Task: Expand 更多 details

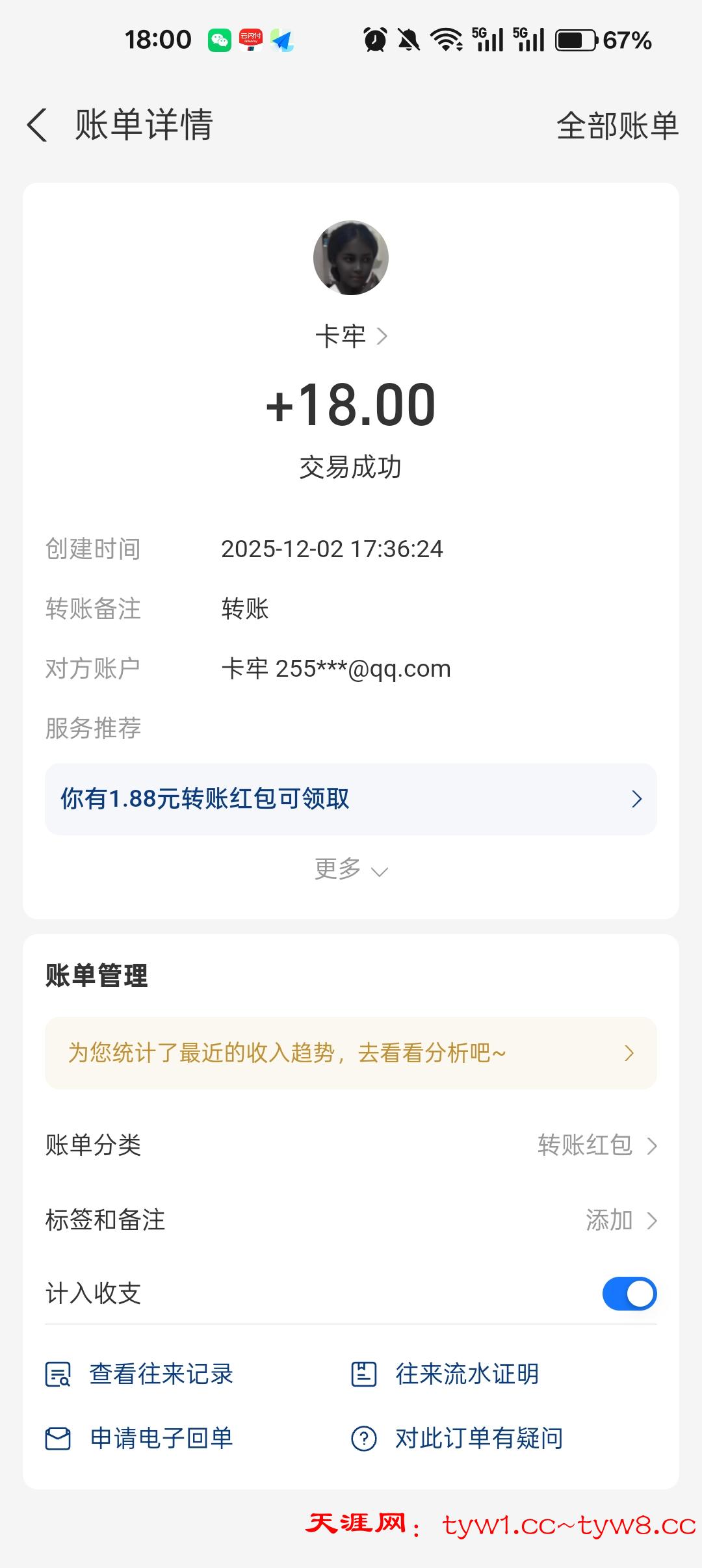Action: pos(351,869)
